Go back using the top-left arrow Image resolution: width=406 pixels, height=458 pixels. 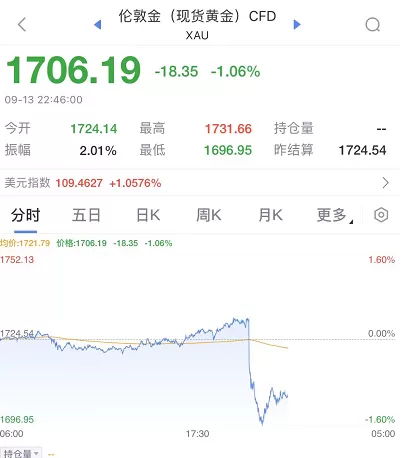pos(22,25)
